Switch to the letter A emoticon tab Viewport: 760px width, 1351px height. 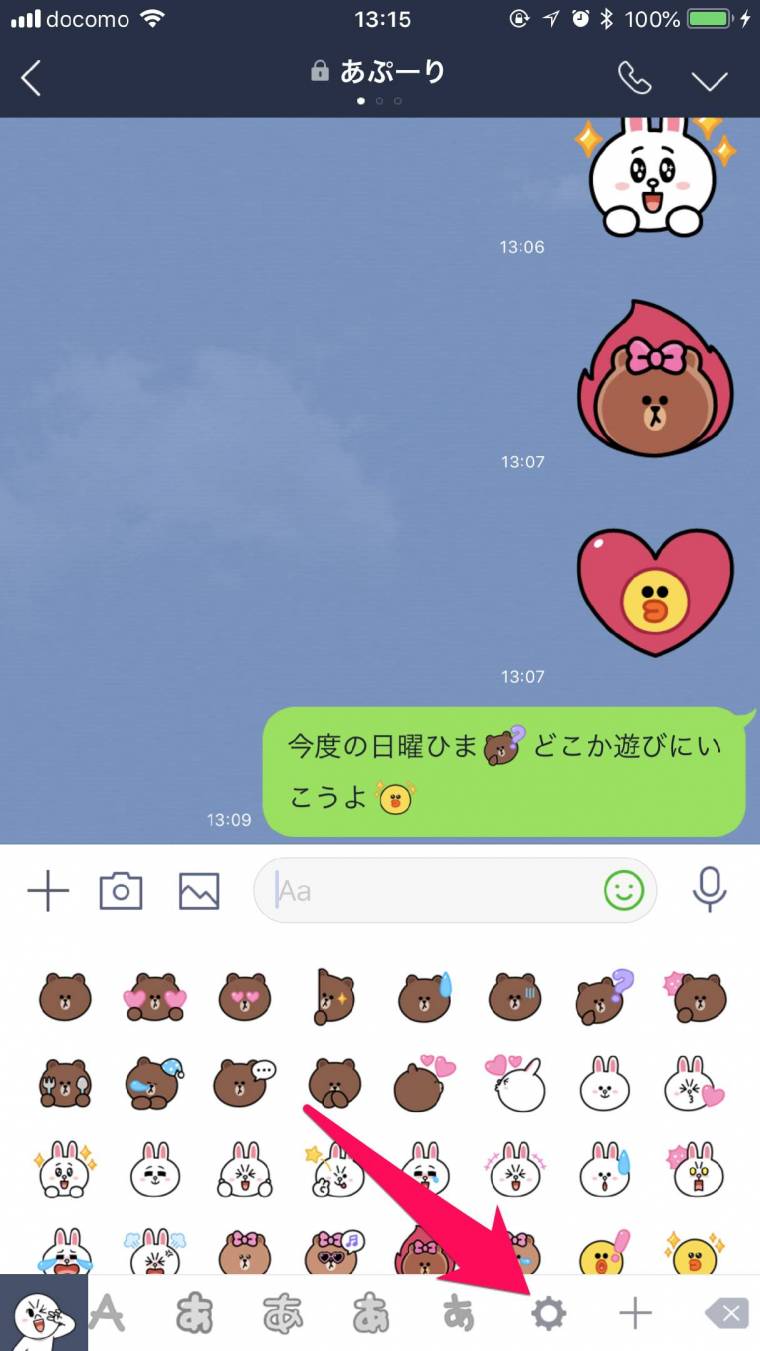click(x=108, y=1313)
